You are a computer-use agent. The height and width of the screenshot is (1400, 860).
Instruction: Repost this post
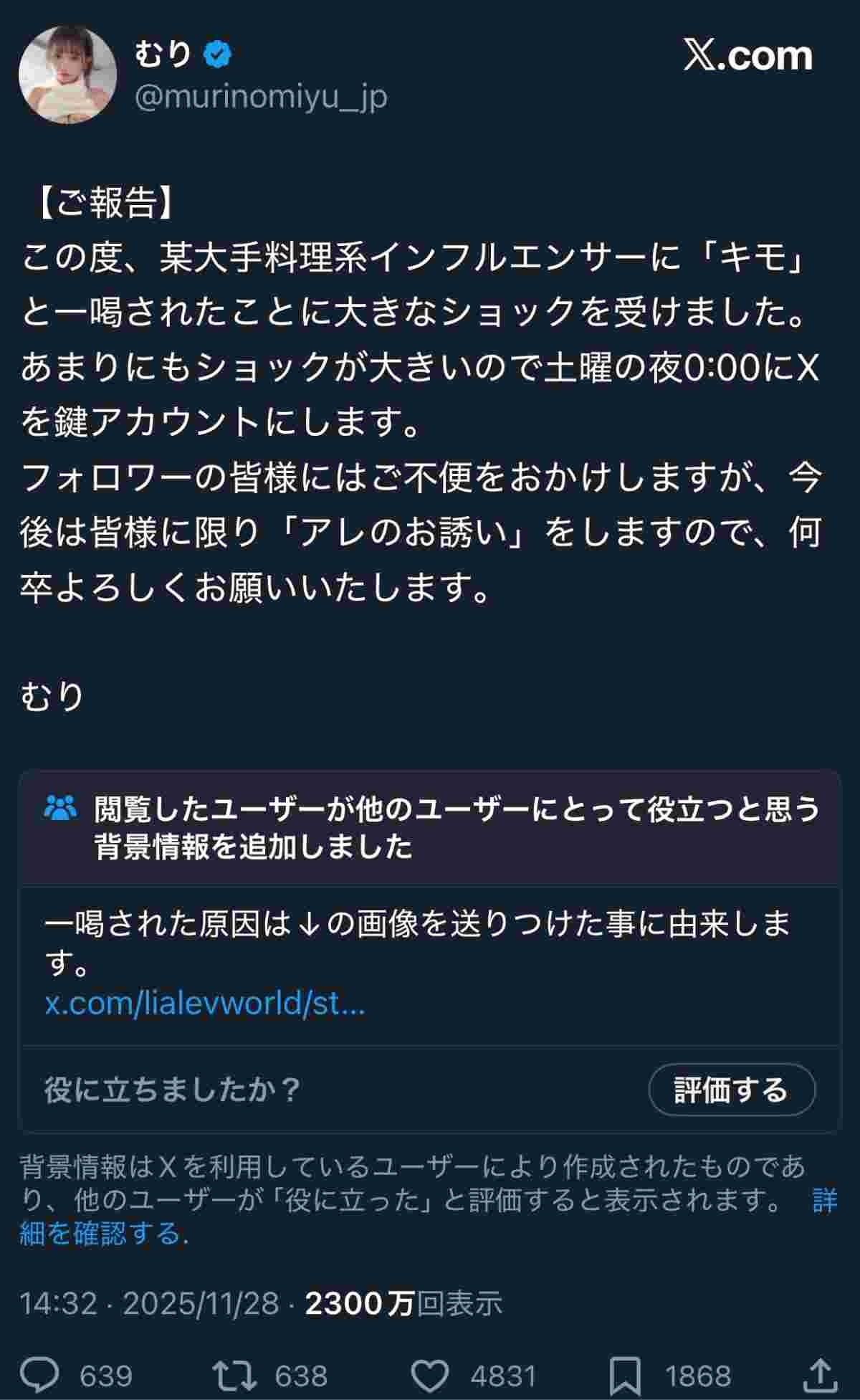pyautogui.click(x=234, y=1375)
